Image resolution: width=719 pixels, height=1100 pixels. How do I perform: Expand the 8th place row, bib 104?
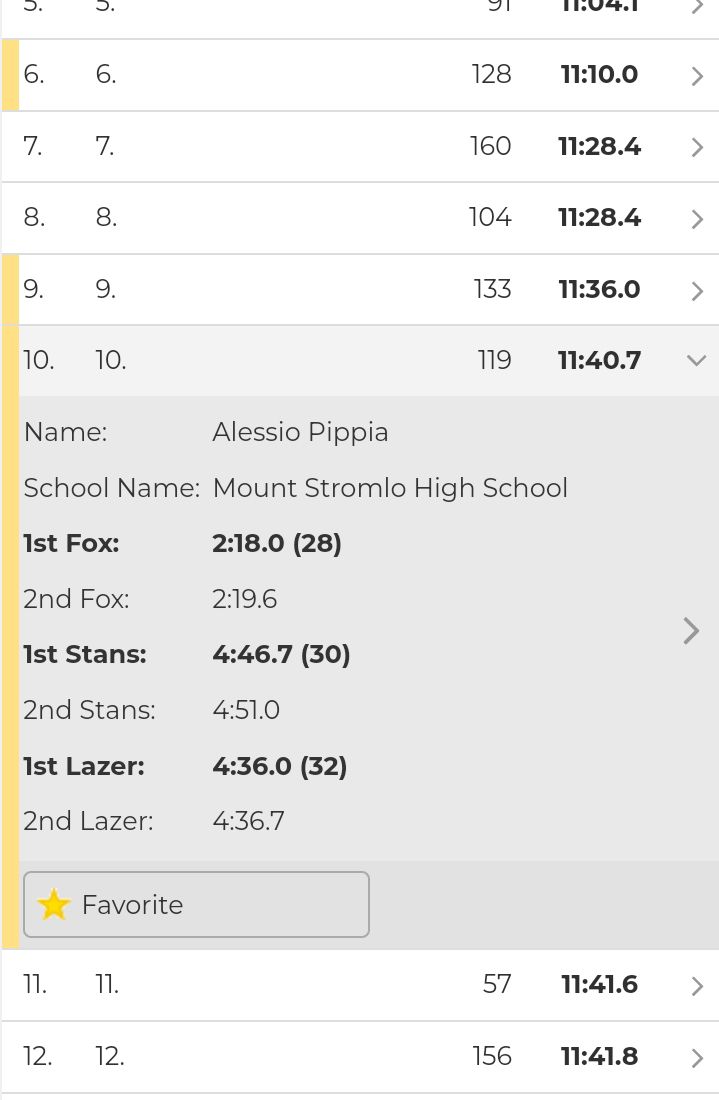(x=697, y=219)
